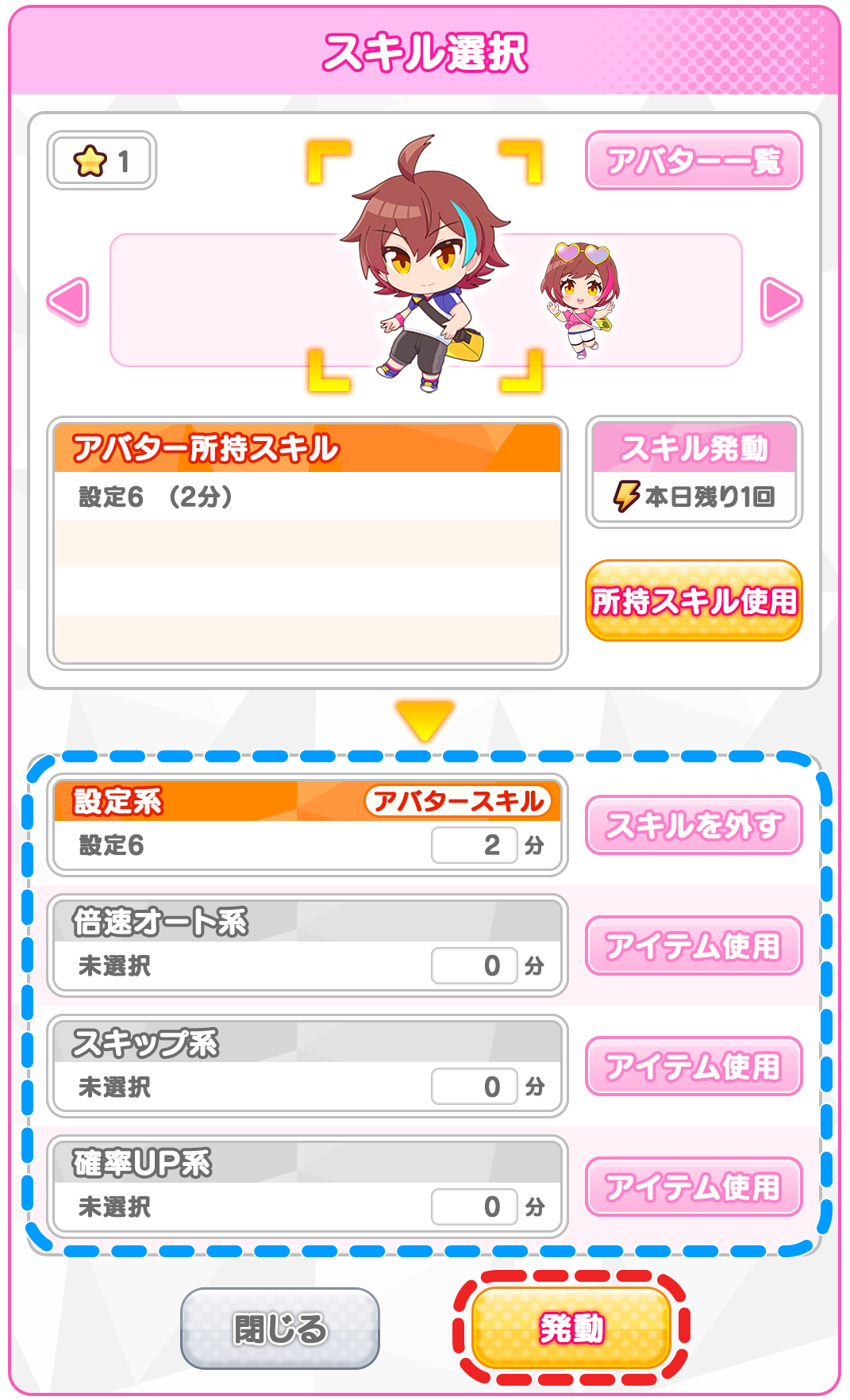Activate skills with the 発動 button
Image resolution: width=850 pixels, height=1400 pixels.
point(571,1328)
